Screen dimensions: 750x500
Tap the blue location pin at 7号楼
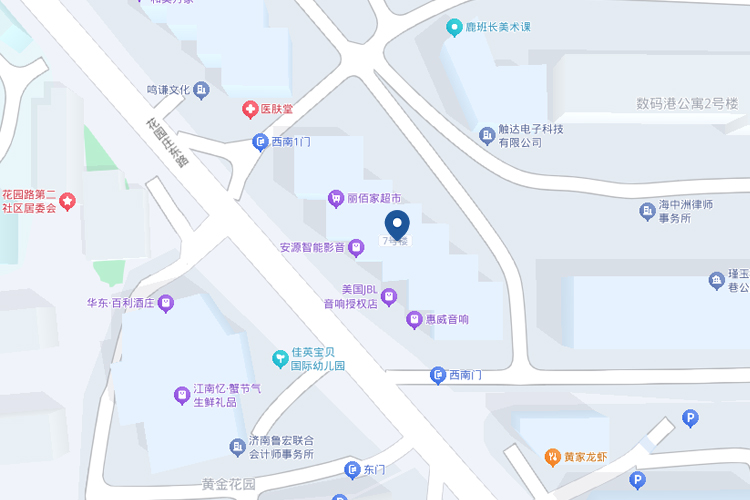coord(396,223)
